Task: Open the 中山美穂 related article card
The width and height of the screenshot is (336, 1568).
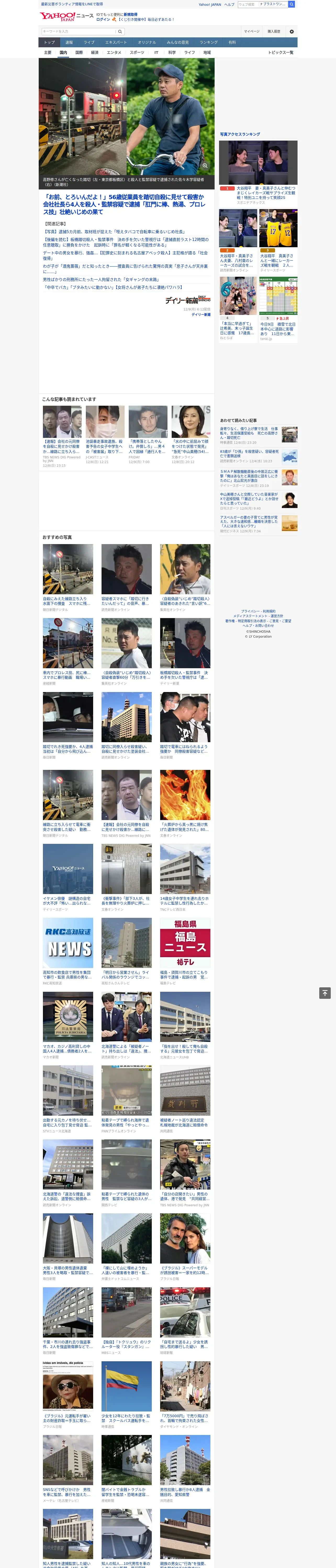Action: point(259,501)
